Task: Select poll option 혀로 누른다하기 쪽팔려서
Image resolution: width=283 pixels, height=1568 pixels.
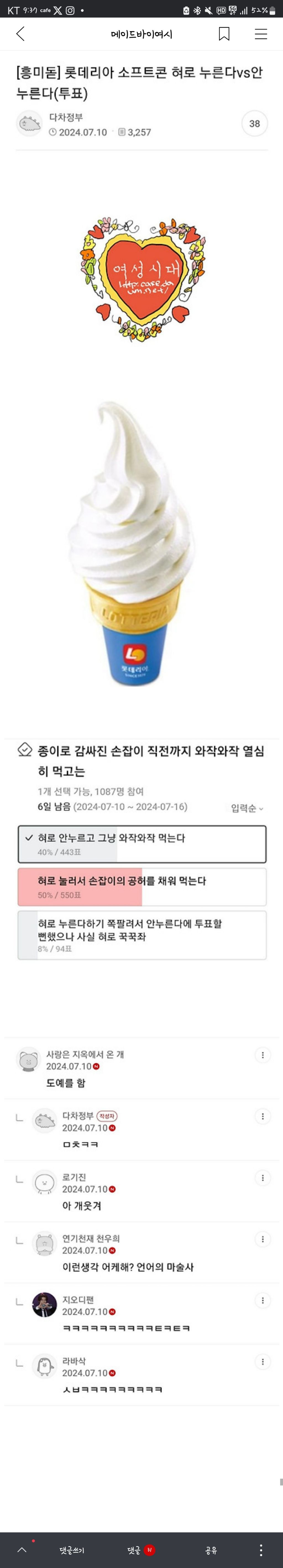Action: point(142,935)
